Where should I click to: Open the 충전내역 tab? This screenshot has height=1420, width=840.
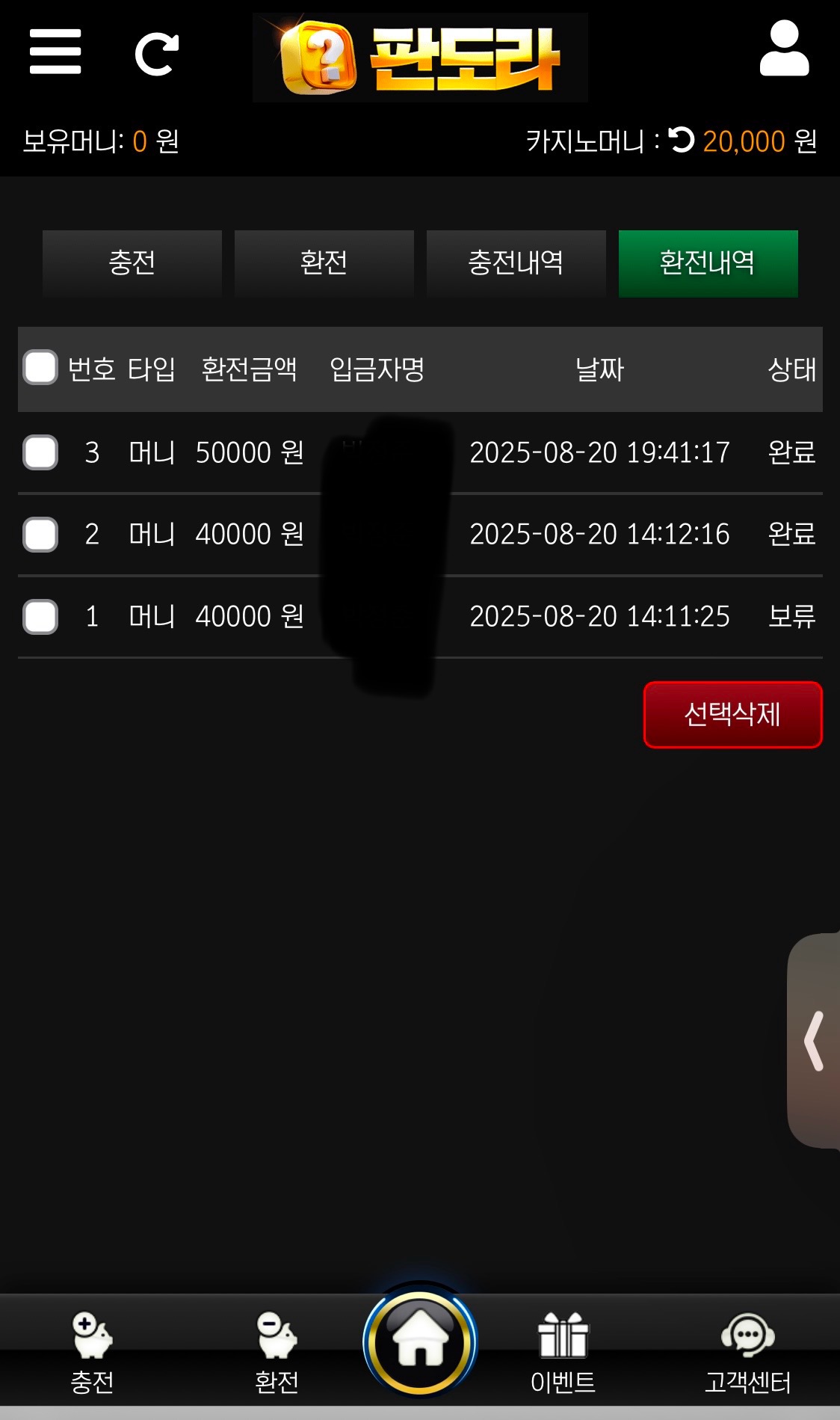(x=516, y=263)
